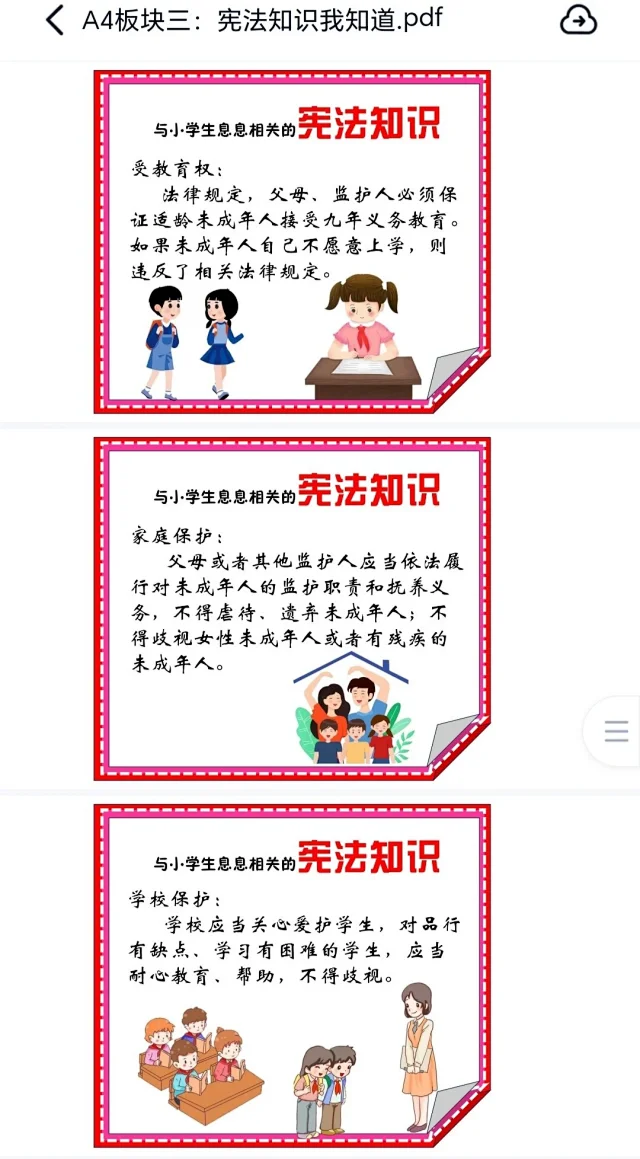The image size is (640, 1159).
Task: Go back from the PDF viewer
Action: click(x=54, y=20)
